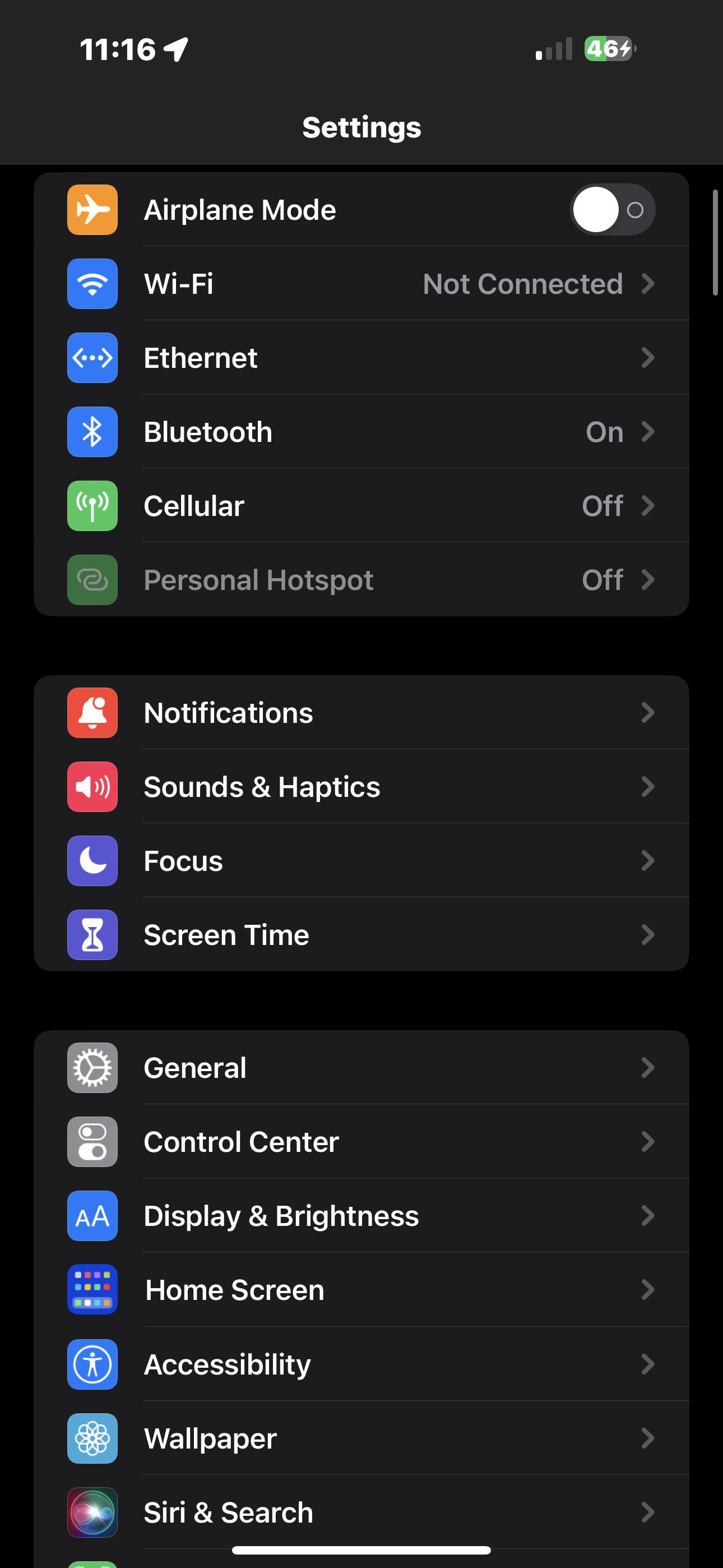Open Siri & Search settings
Viewport: 723px width, 1568px height.
tap(361, 1512)
